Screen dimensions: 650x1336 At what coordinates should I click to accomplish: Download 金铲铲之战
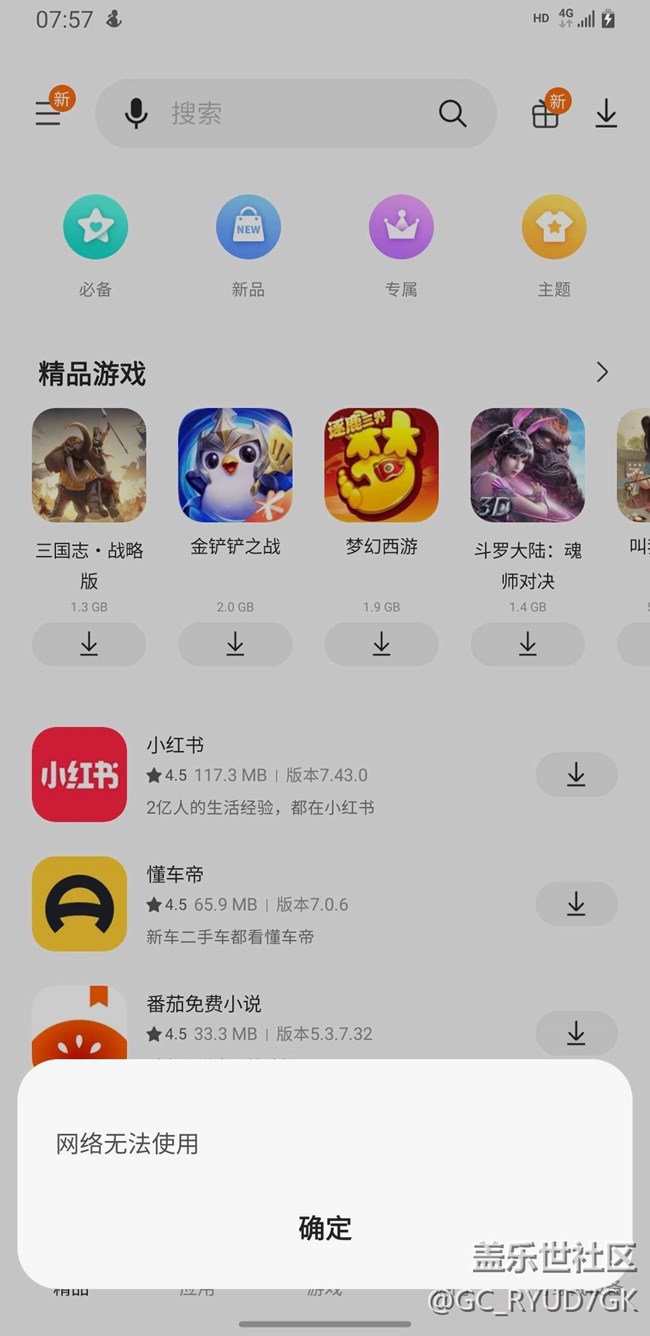coord(235,644)
